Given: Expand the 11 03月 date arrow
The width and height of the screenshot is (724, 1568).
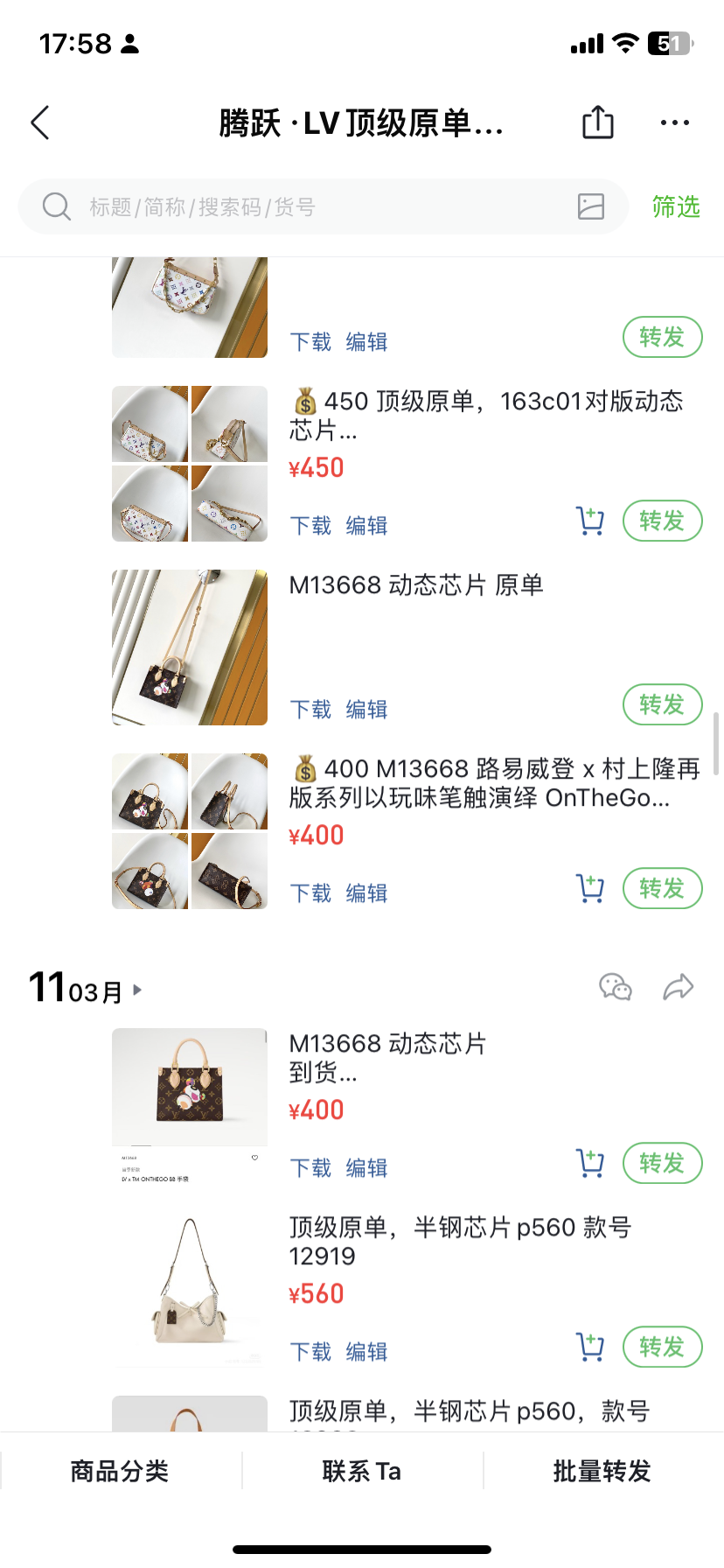Looking at the screenshot, I should [137, 990].
